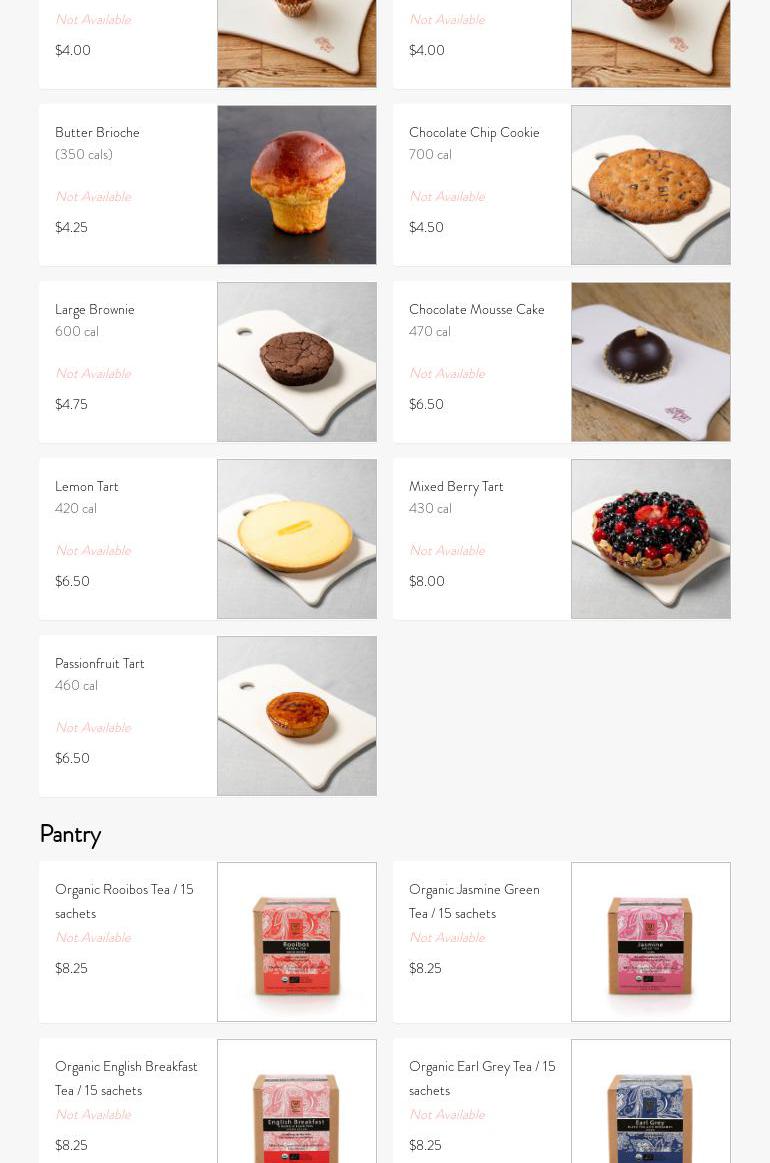View Organic Jasmine Green Tea card
The image size is (770, 1163).
coord(561,942)
